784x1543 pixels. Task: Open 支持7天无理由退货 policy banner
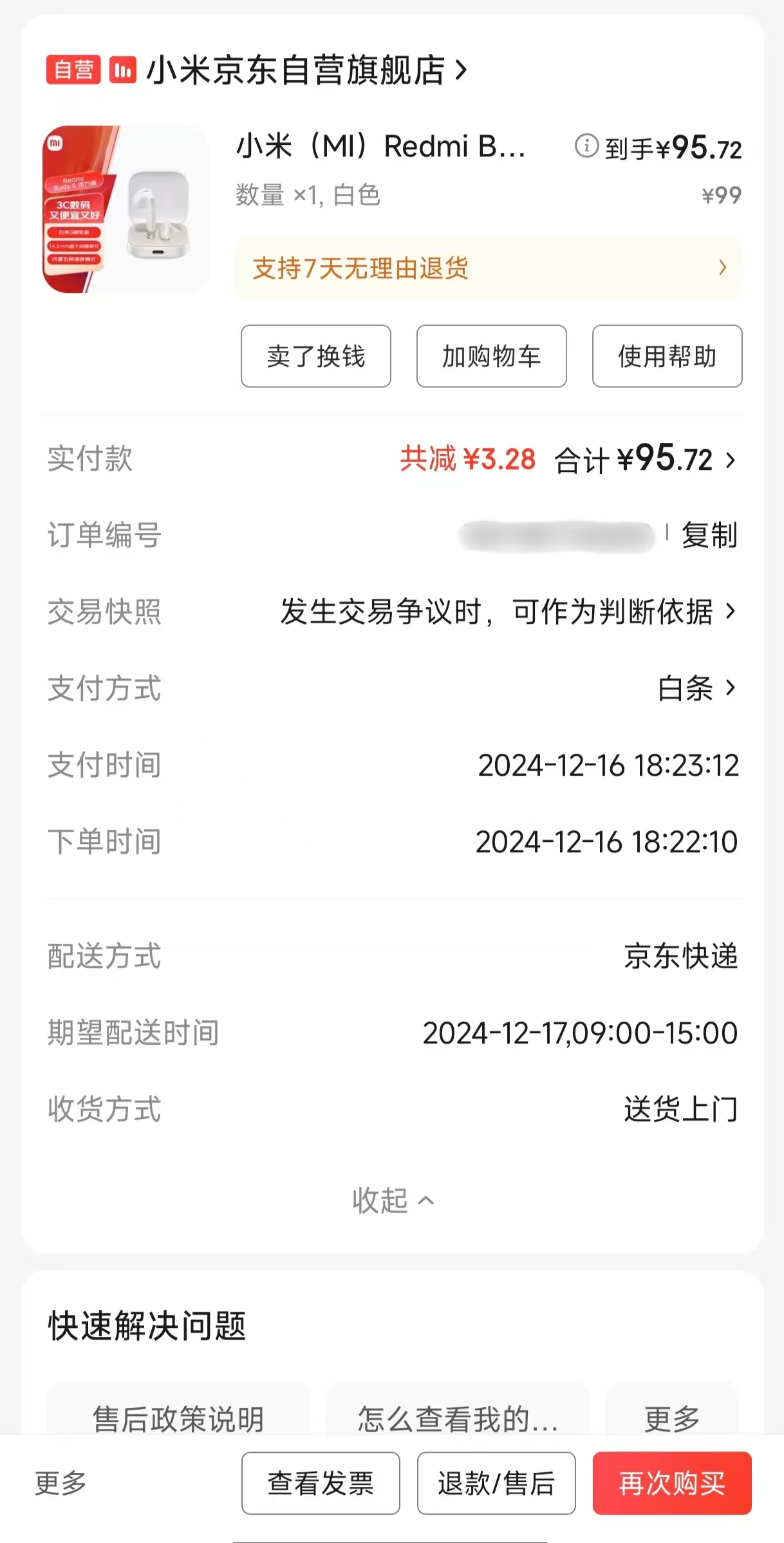pos(489,268)
